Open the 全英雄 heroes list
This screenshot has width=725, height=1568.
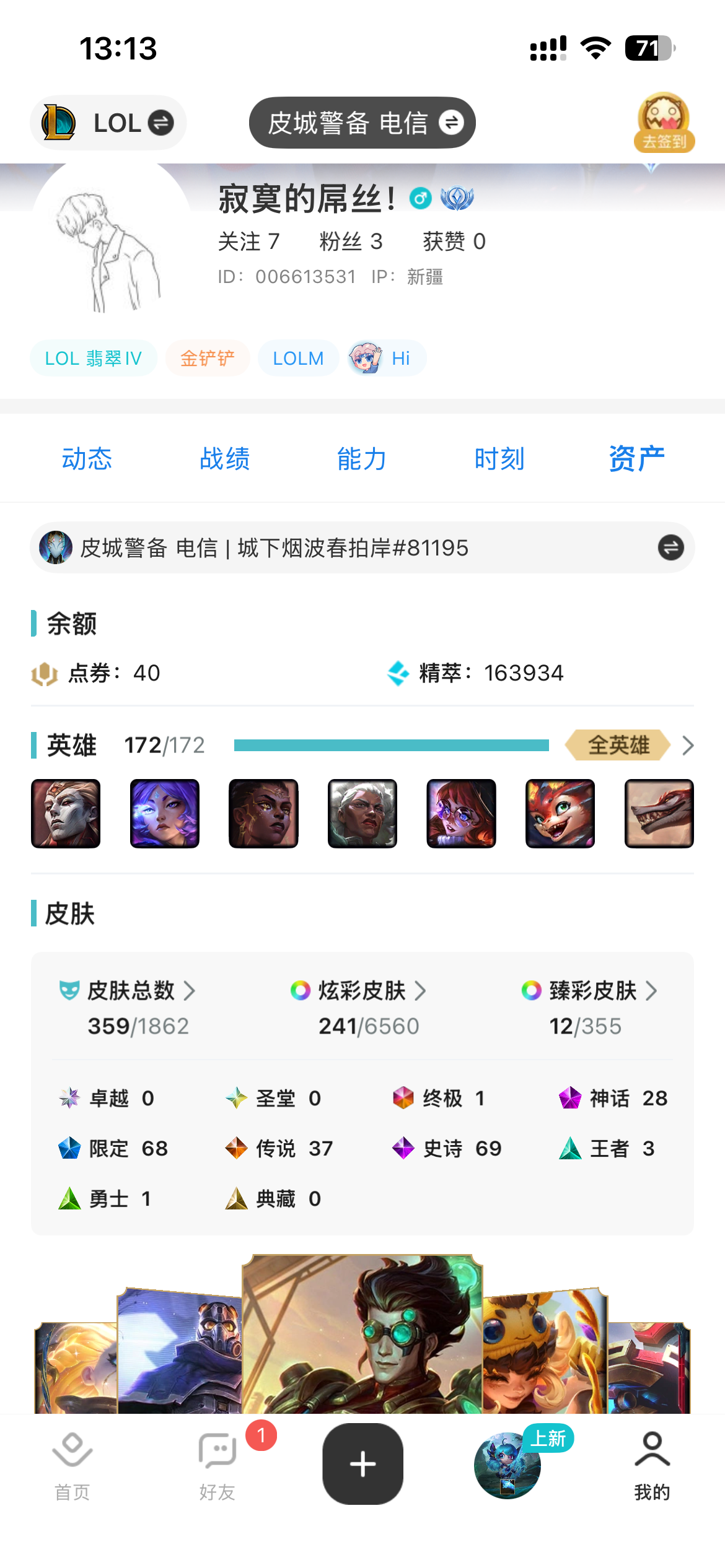pyautogui.click(x=628, y=745)
